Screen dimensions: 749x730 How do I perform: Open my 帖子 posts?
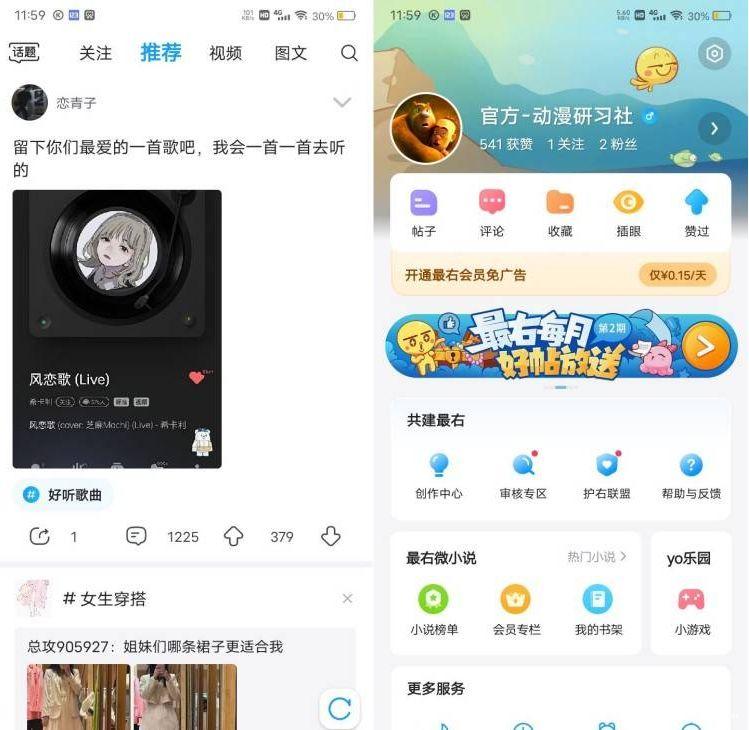click(424, 212)
